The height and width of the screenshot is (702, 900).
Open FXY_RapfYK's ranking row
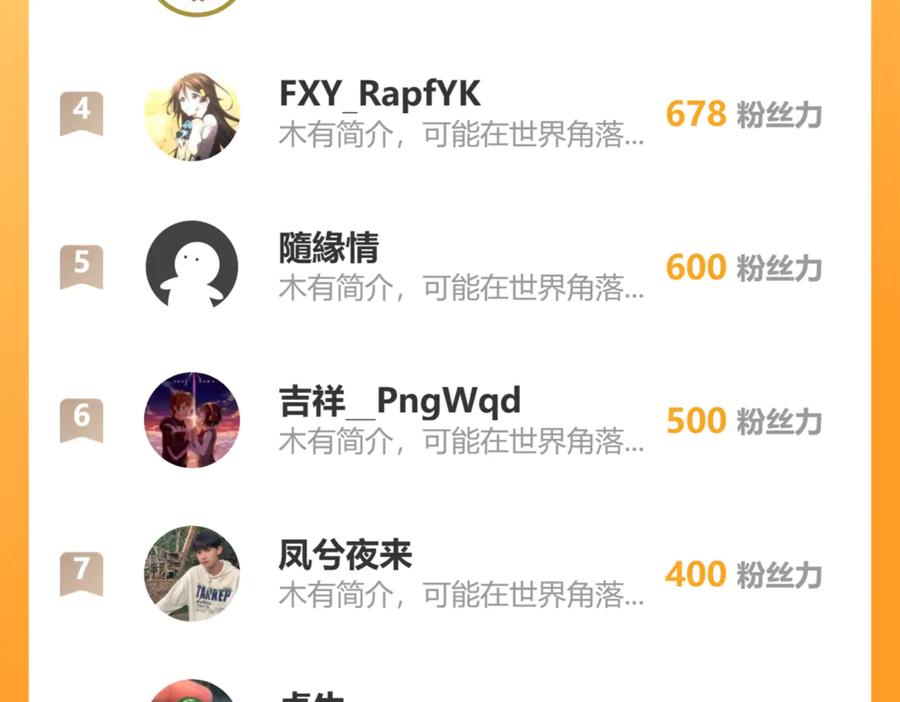(x=450, y=115)
